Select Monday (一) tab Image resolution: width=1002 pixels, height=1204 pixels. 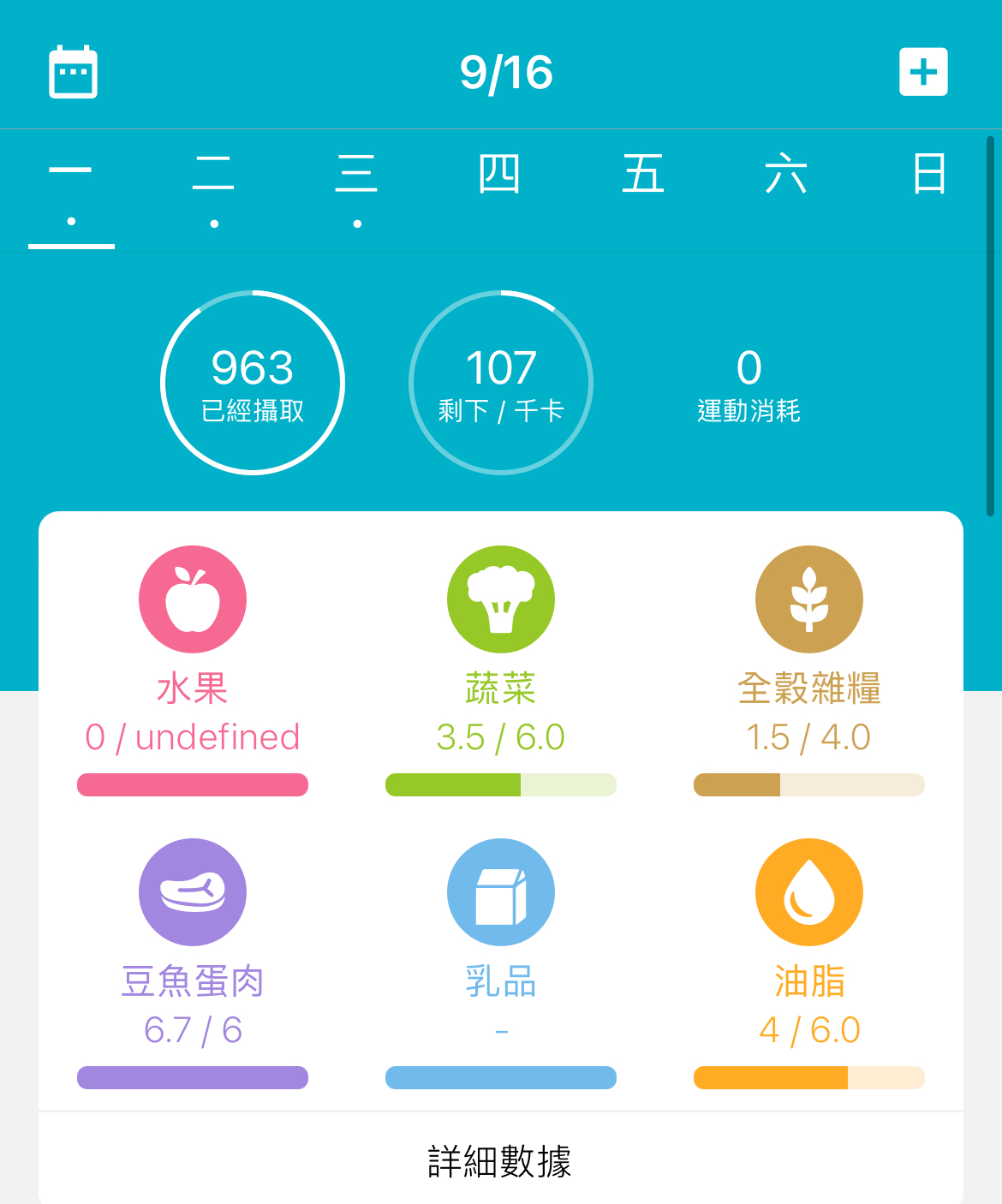click(71, 188)
